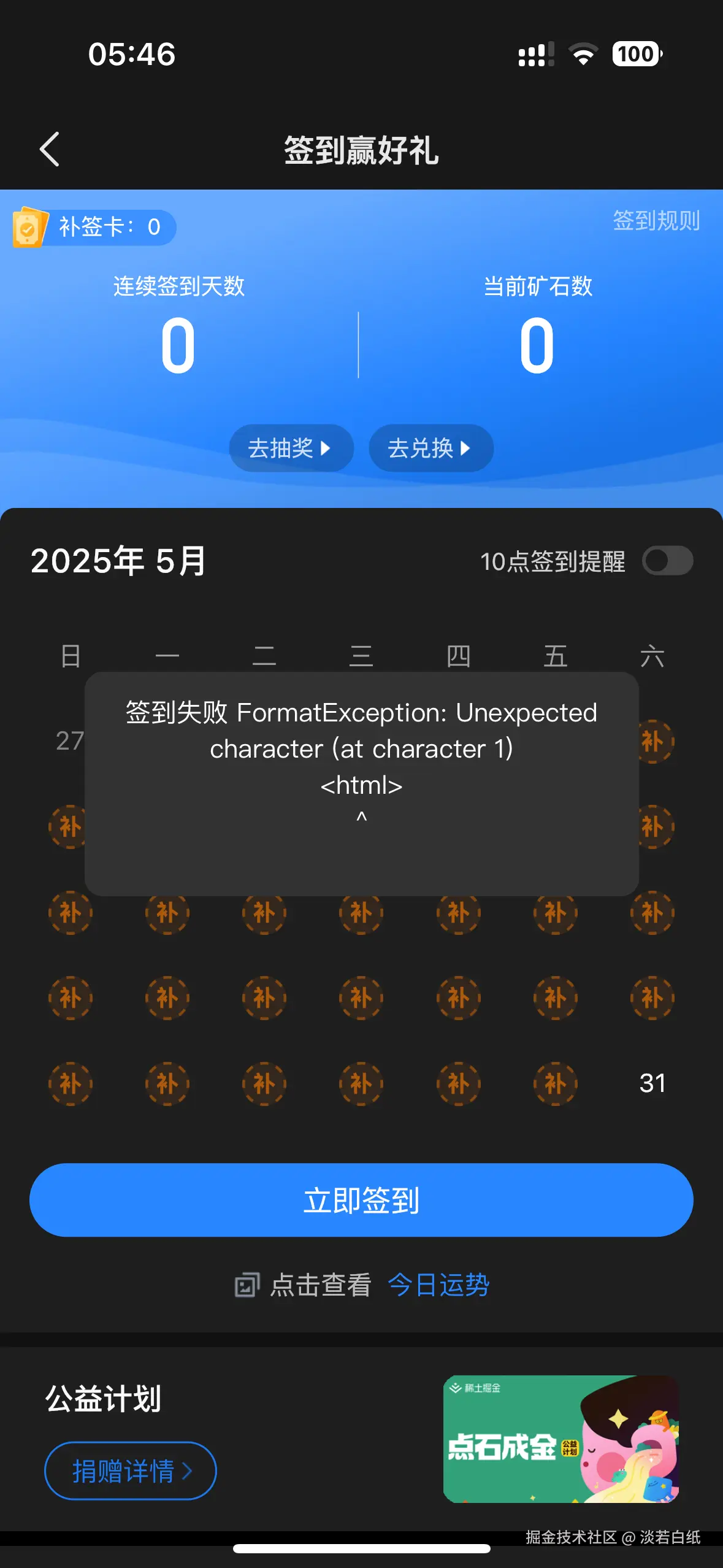Expand 捐赠详情 donation details
The width and height of the screenshot is (723, 1568).
(x=131, y=1470)
